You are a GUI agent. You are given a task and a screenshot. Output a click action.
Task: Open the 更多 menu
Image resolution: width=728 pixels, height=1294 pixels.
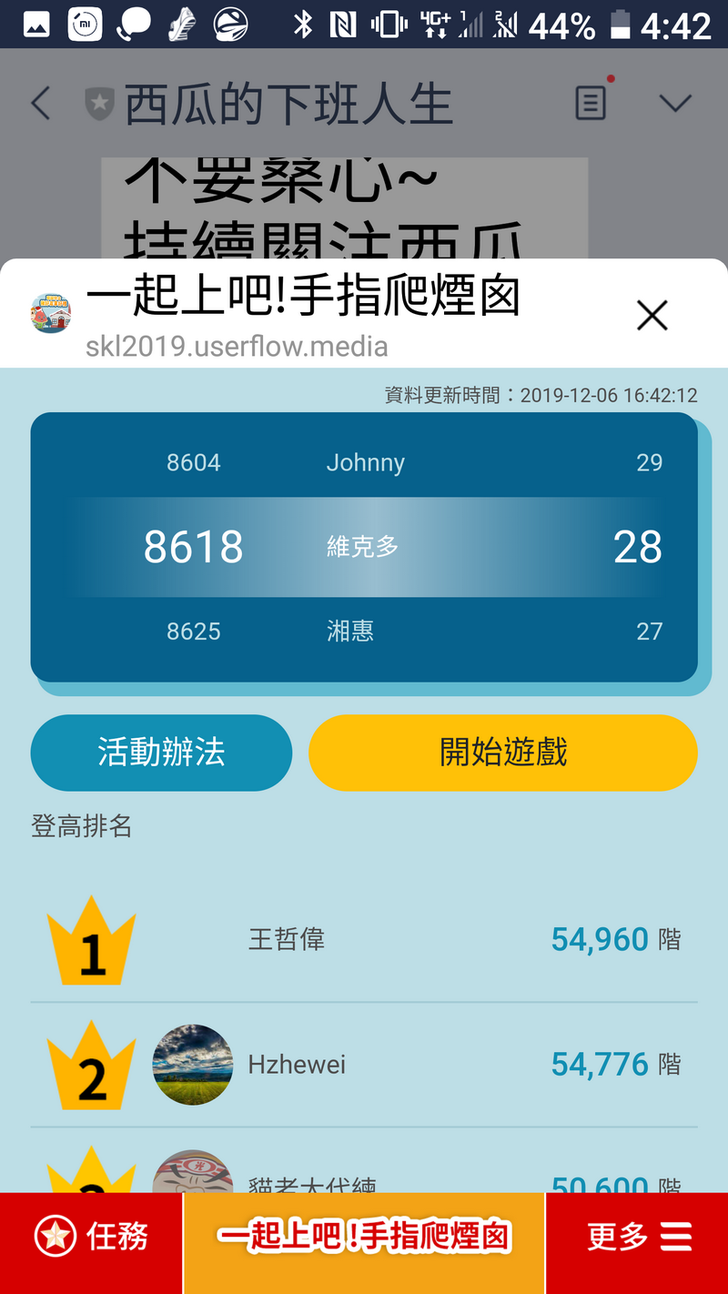click(x=638, y=1237)
